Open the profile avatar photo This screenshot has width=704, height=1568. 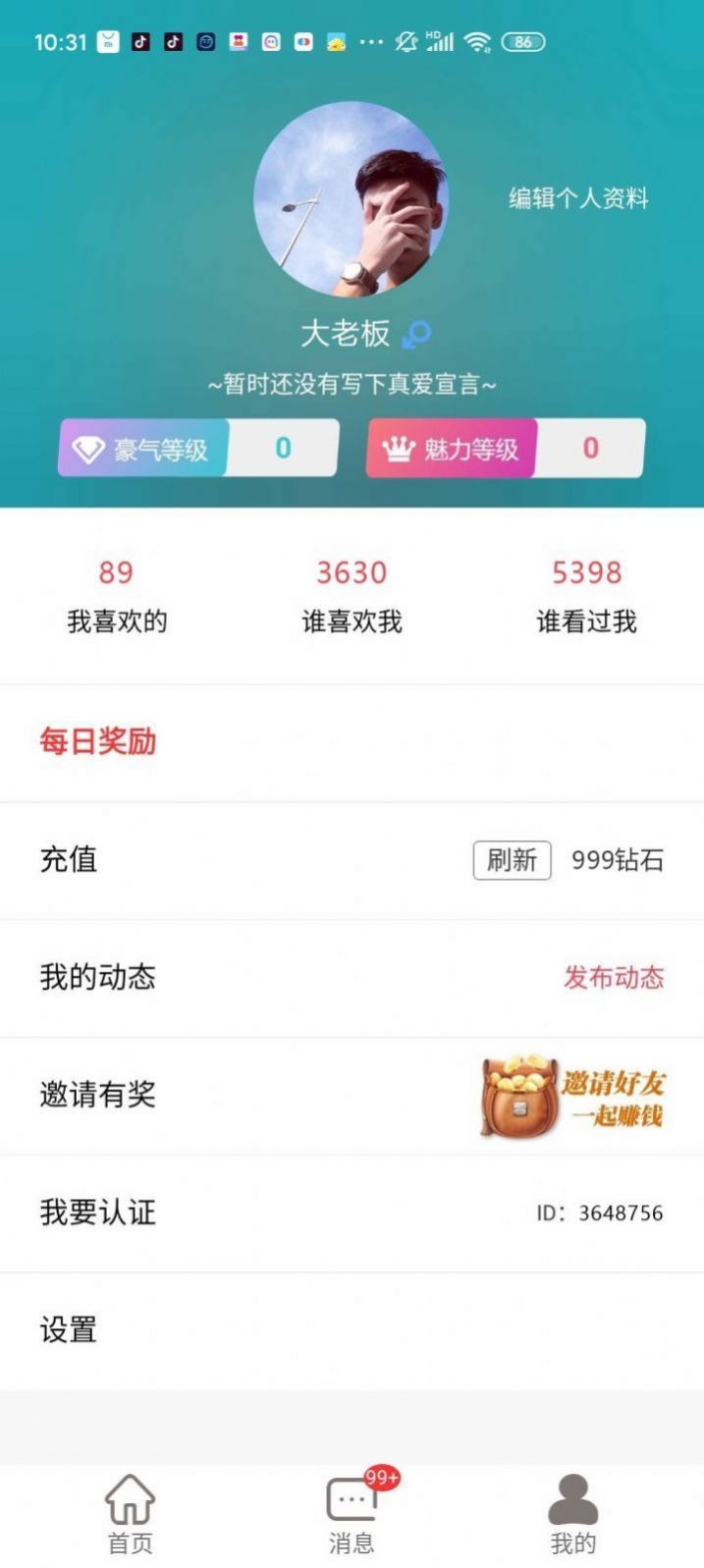[351, 199]
